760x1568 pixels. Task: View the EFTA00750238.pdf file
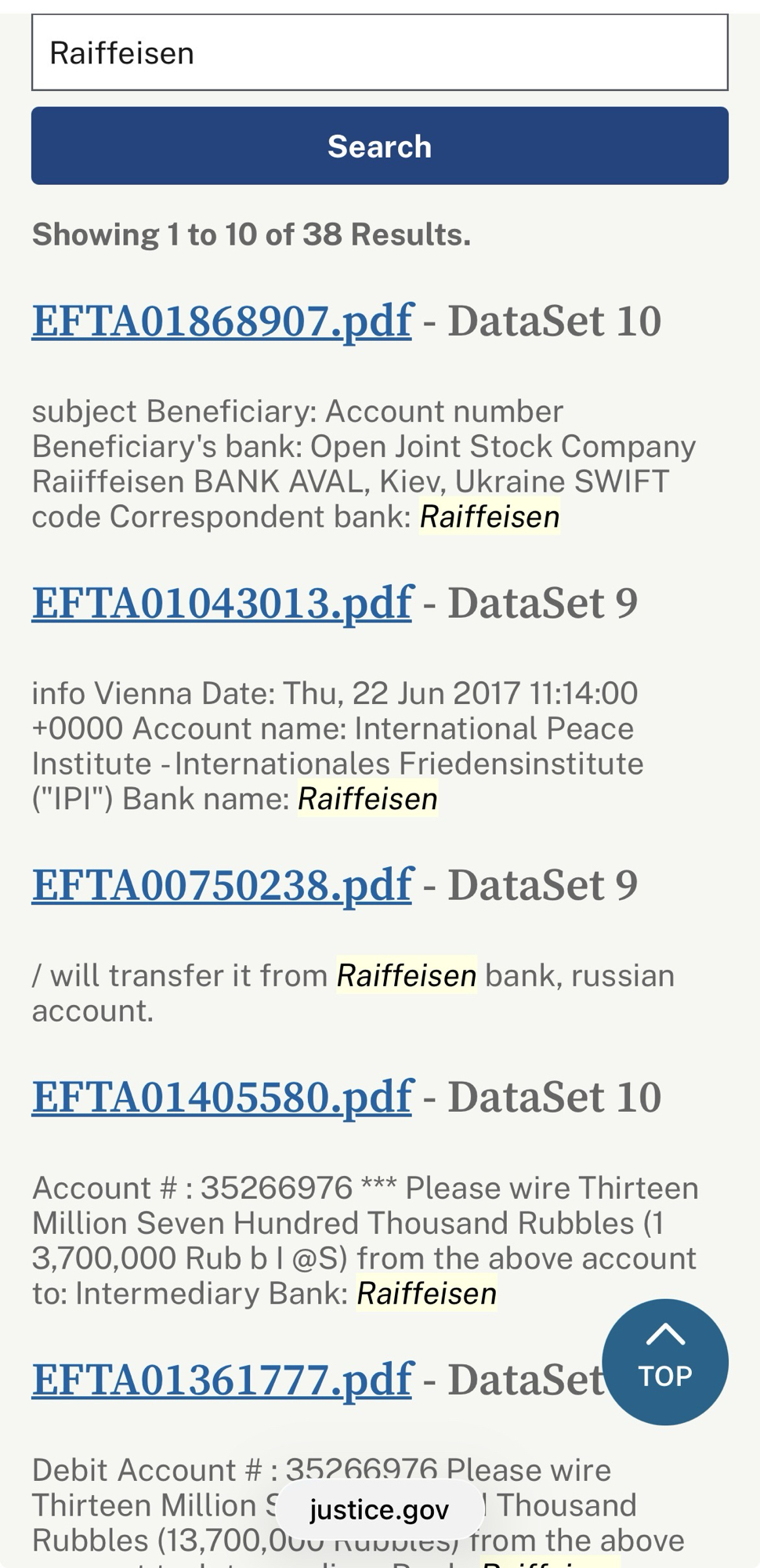[x=222, y=885]
